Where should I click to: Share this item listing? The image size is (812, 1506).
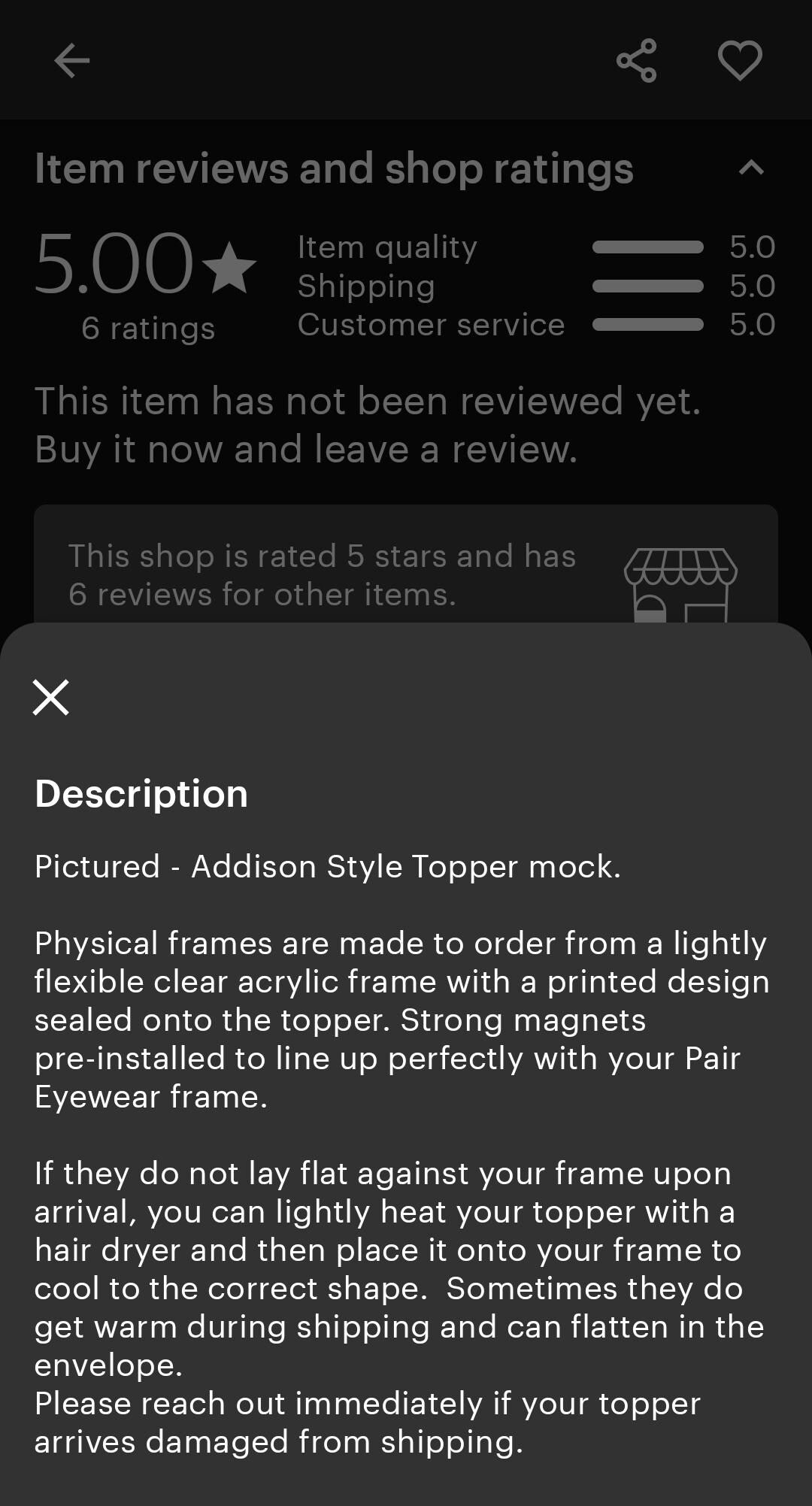click(636, 60)
